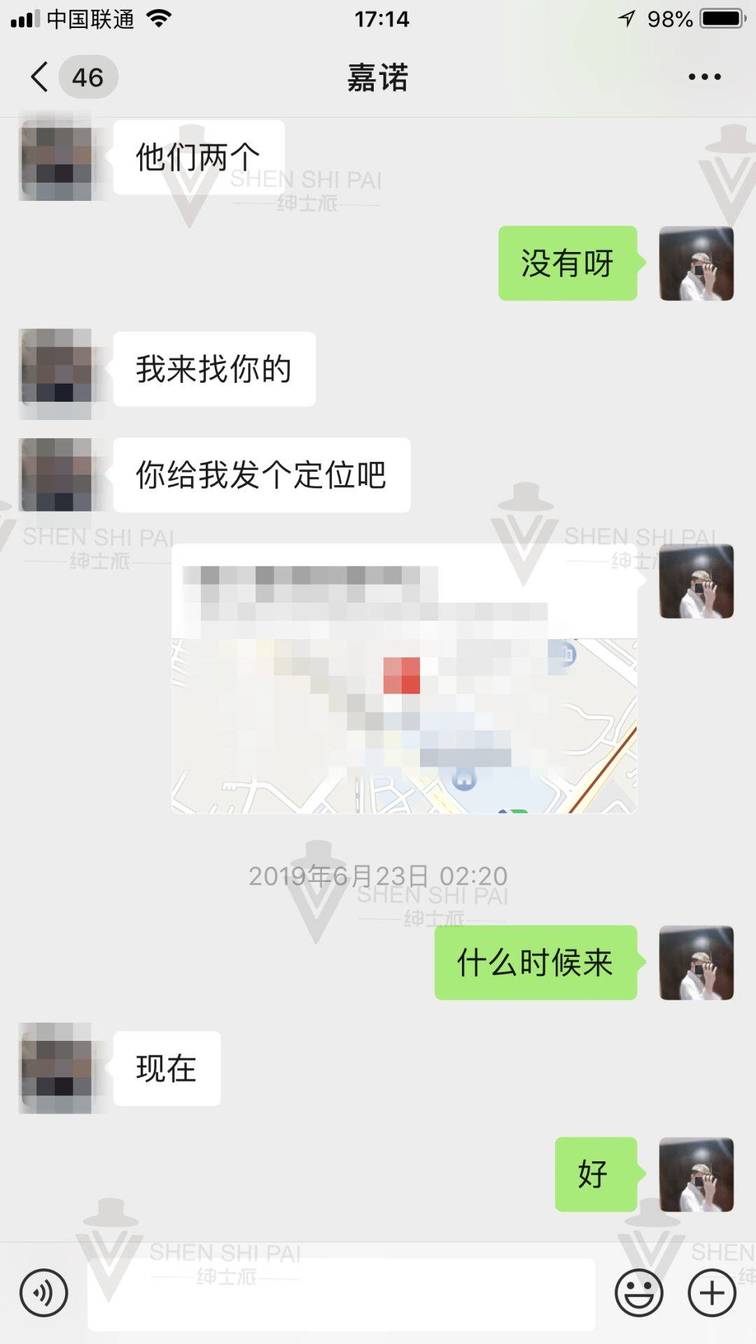Go back to the chat list

[40, 78]
